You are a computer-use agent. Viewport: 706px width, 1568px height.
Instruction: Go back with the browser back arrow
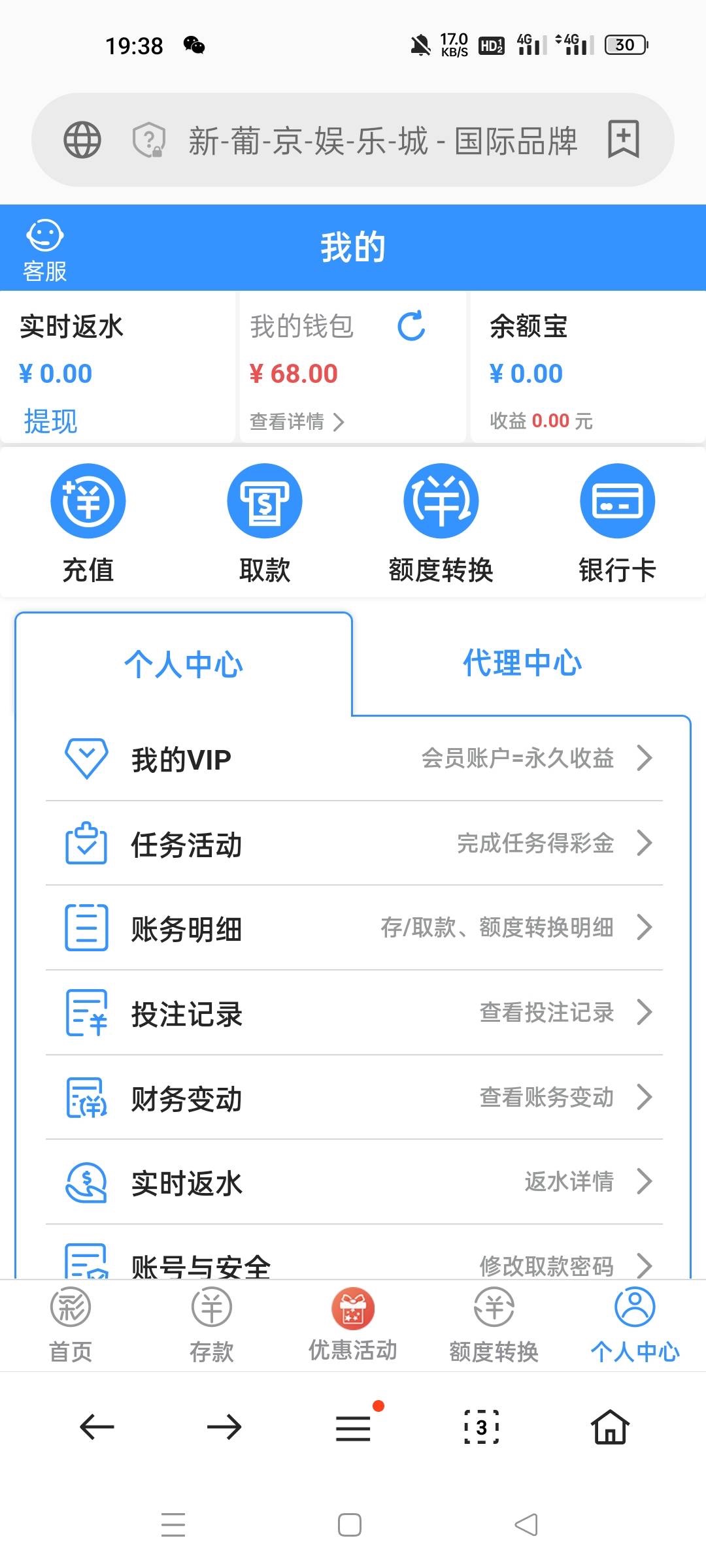pos(97,1427)
